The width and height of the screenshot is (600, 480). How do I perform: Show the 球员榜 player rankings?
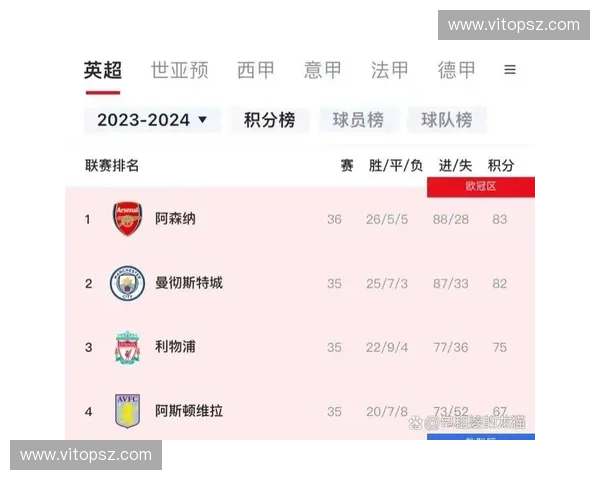tap(358, 120)
